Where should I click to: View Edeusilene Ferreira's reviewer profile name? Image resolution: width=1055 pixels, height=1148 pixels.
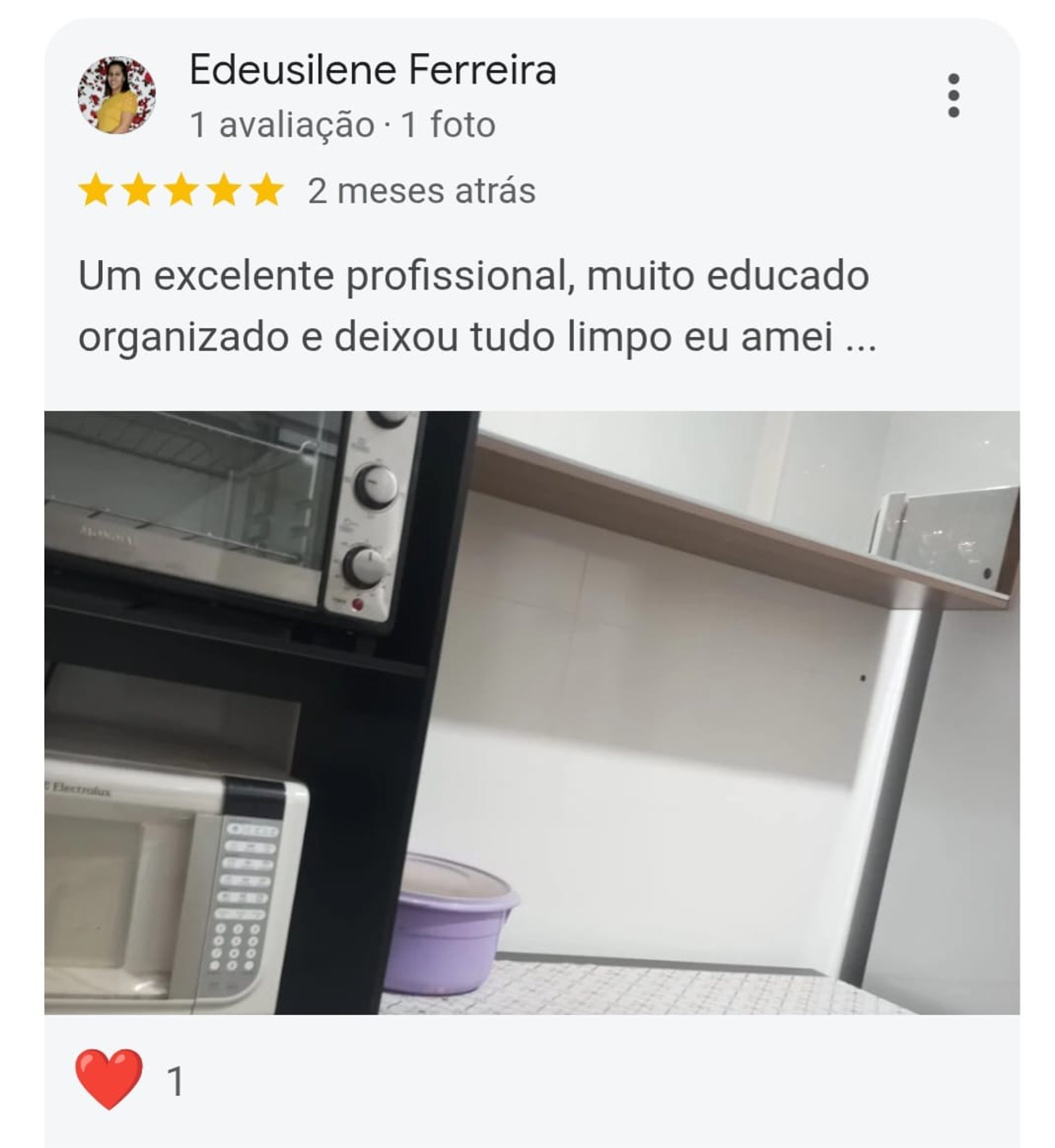[372, 70]
